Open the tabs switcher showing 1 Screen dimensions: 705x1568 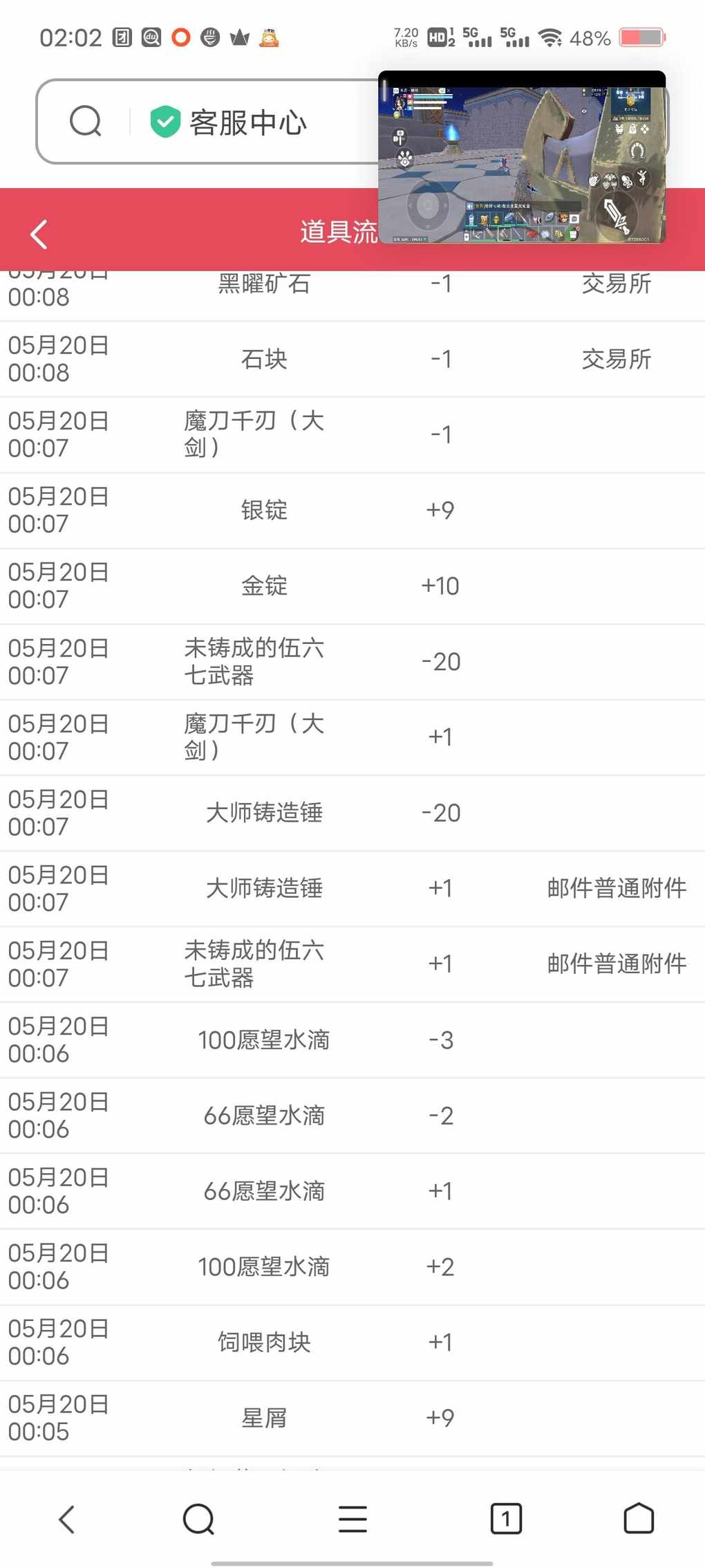(506, 1519)
